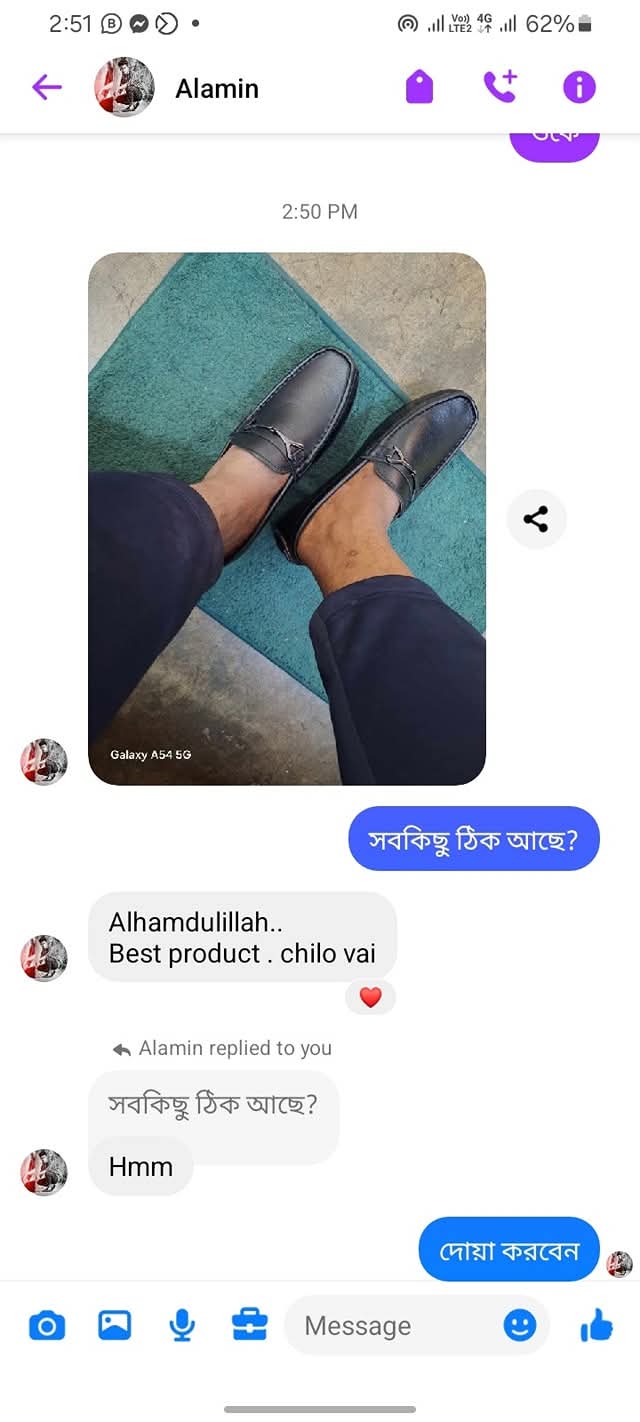Viewport: 640px width, 1422px height.
Task: Open the emoji picker
Action: [x=519, y=1326]
